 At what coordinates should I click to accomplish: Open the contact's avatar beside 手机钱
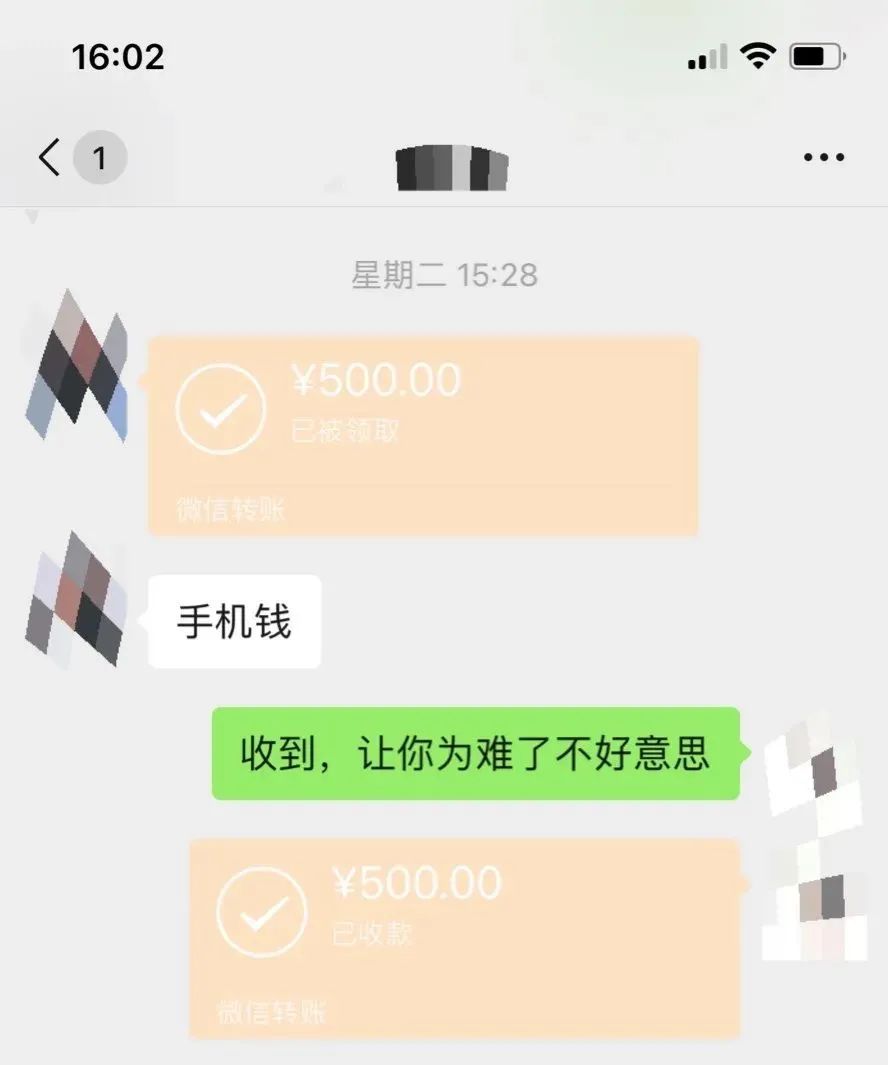click(x=76, y=601)
